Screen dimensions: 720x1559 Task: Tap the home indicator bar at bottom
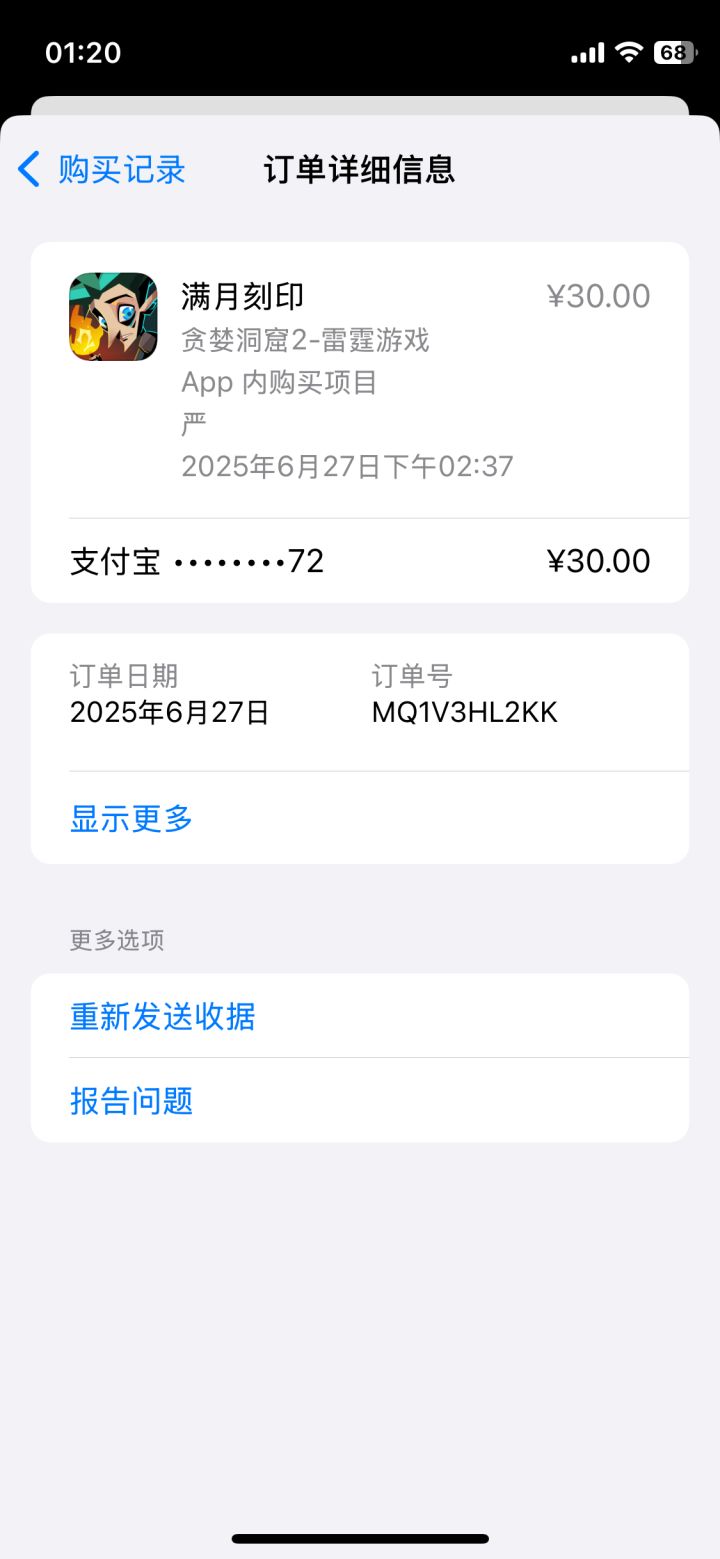point(360,1538)
